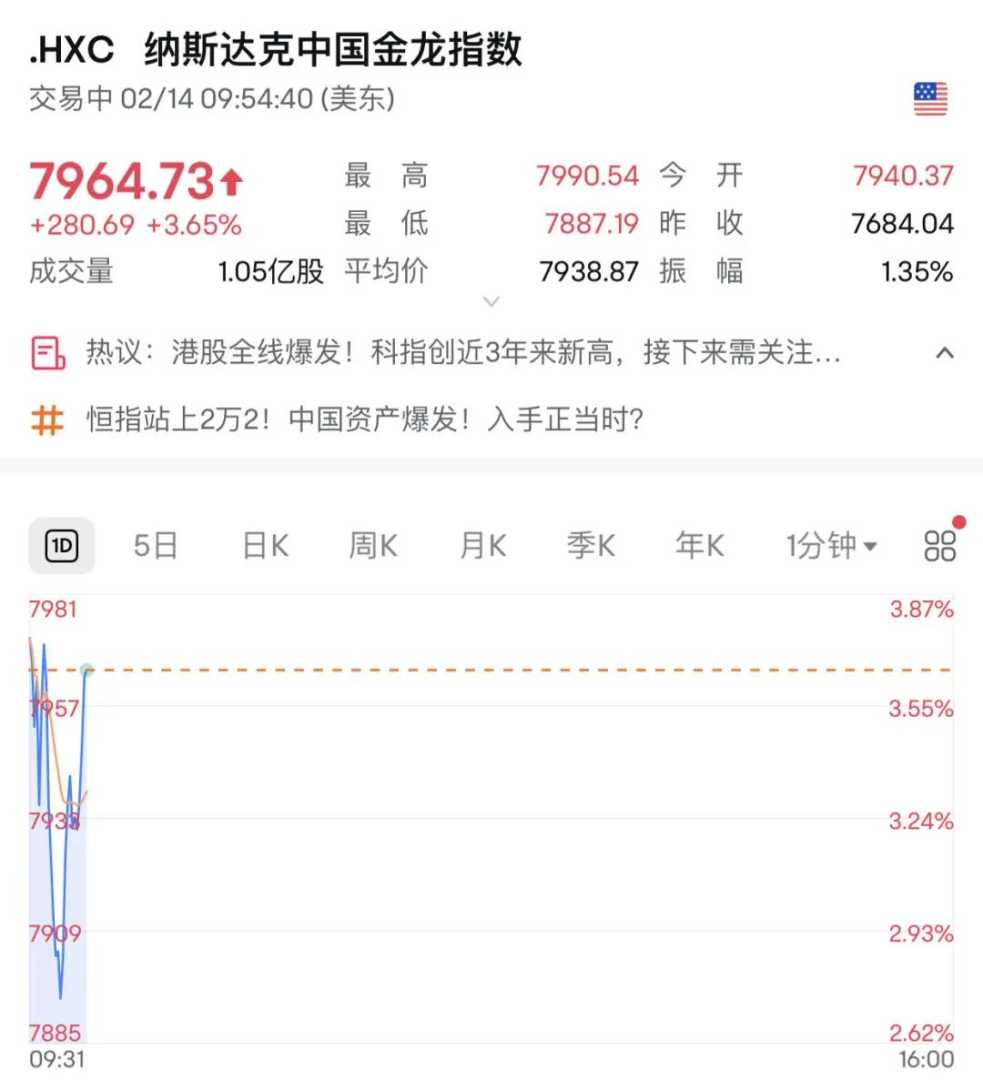
Task: Switch to the 季K quarterly chart
Action: pyautogui.click(x=591, y=546)
